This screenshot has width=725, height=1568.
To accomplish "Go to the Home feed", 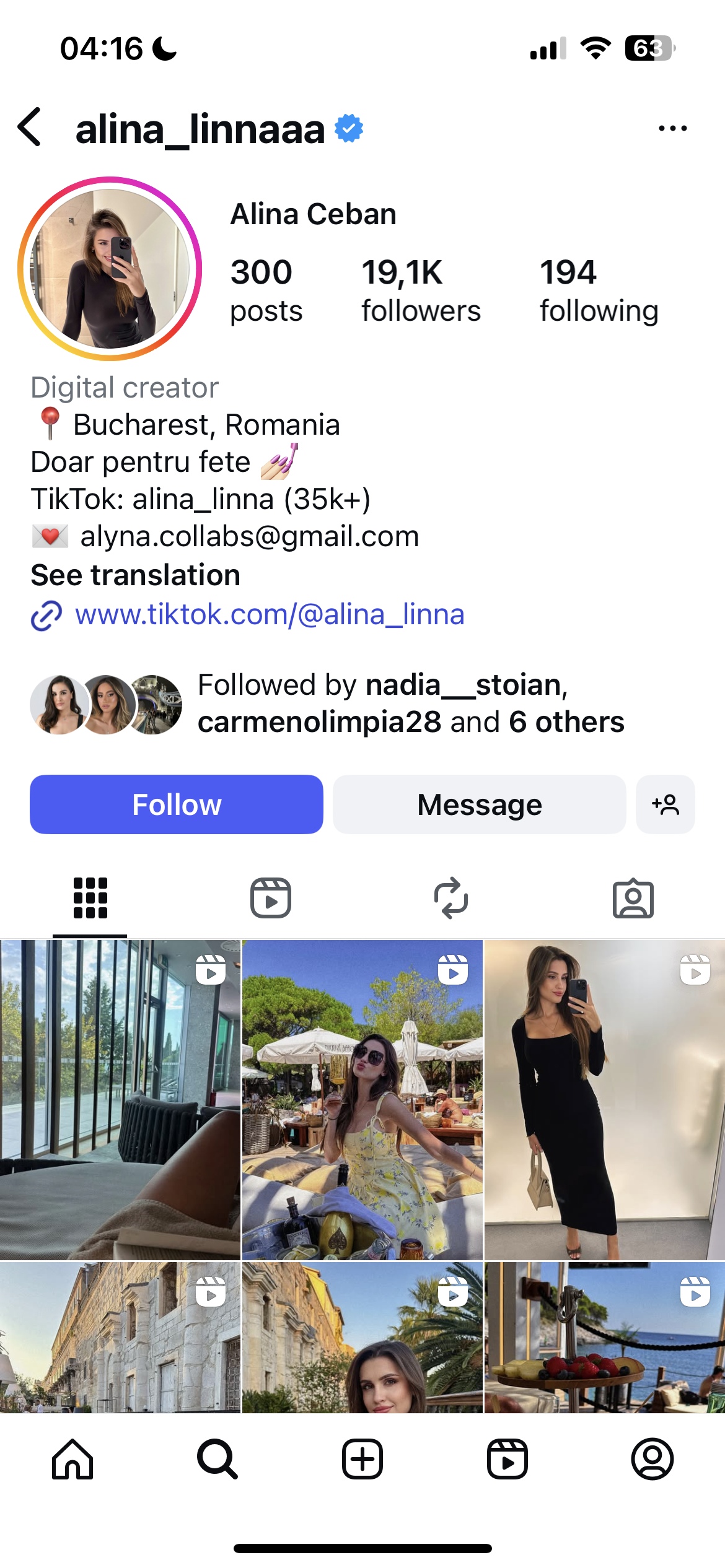I will click(x=72, y=1458).
